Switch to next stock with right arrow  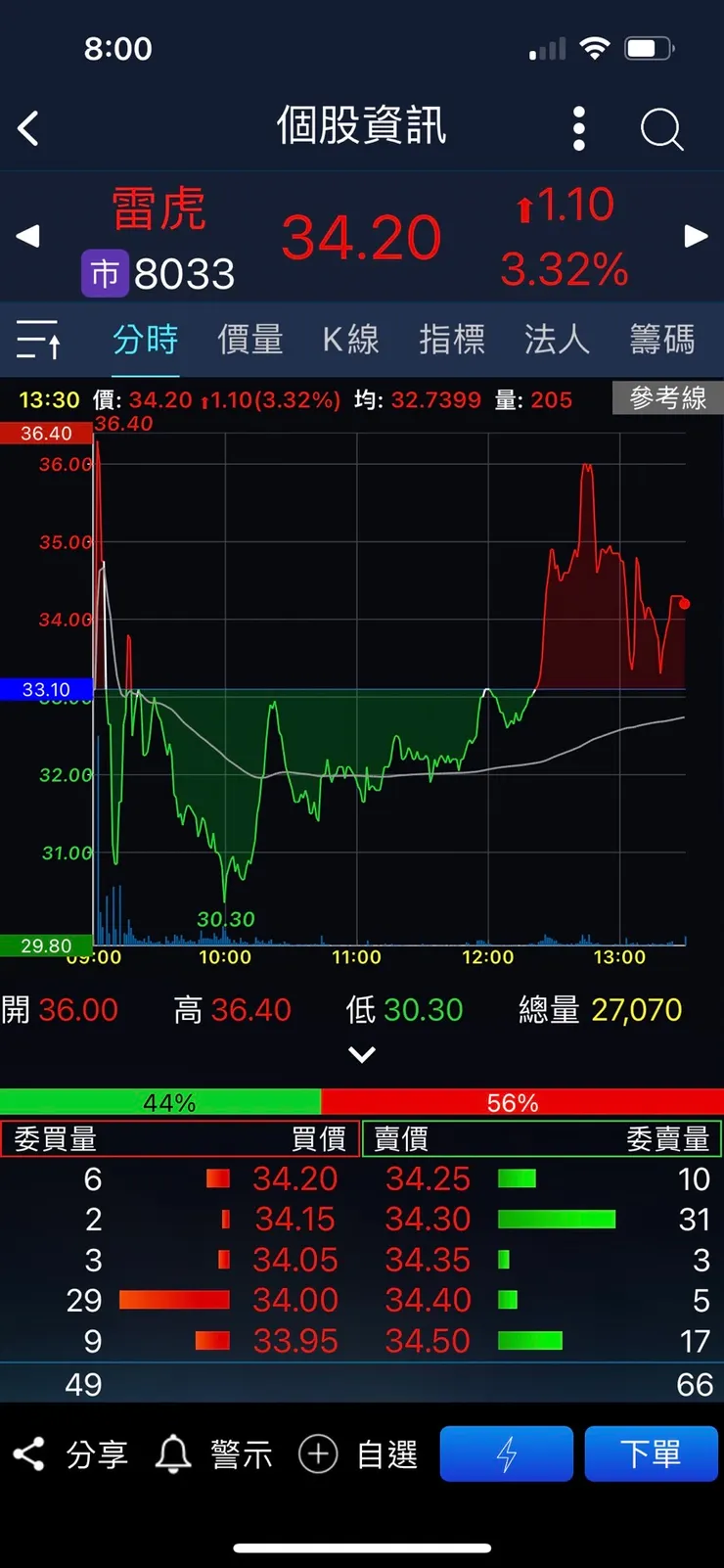click(696, 235)
